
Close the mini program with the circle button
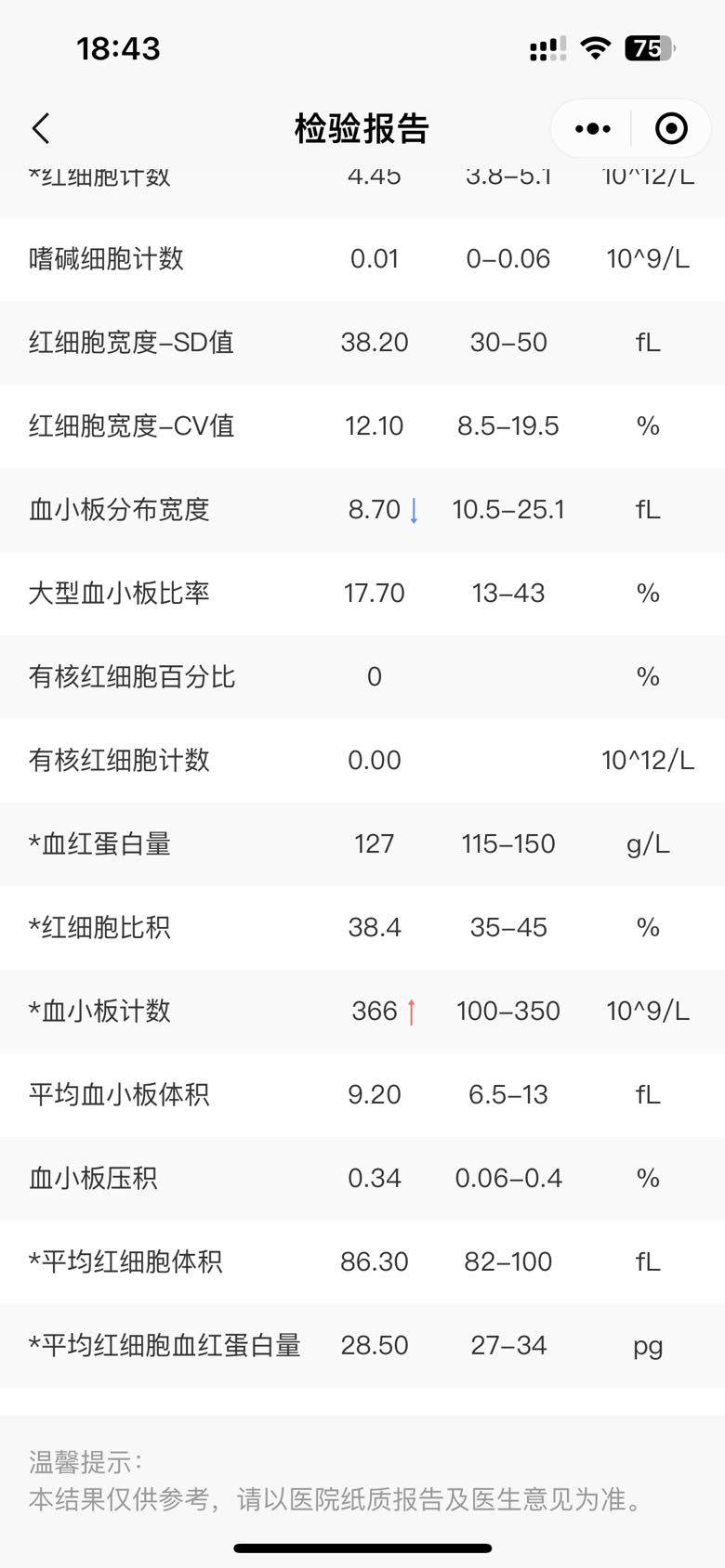pyautogui.click(x=671, y=129)
